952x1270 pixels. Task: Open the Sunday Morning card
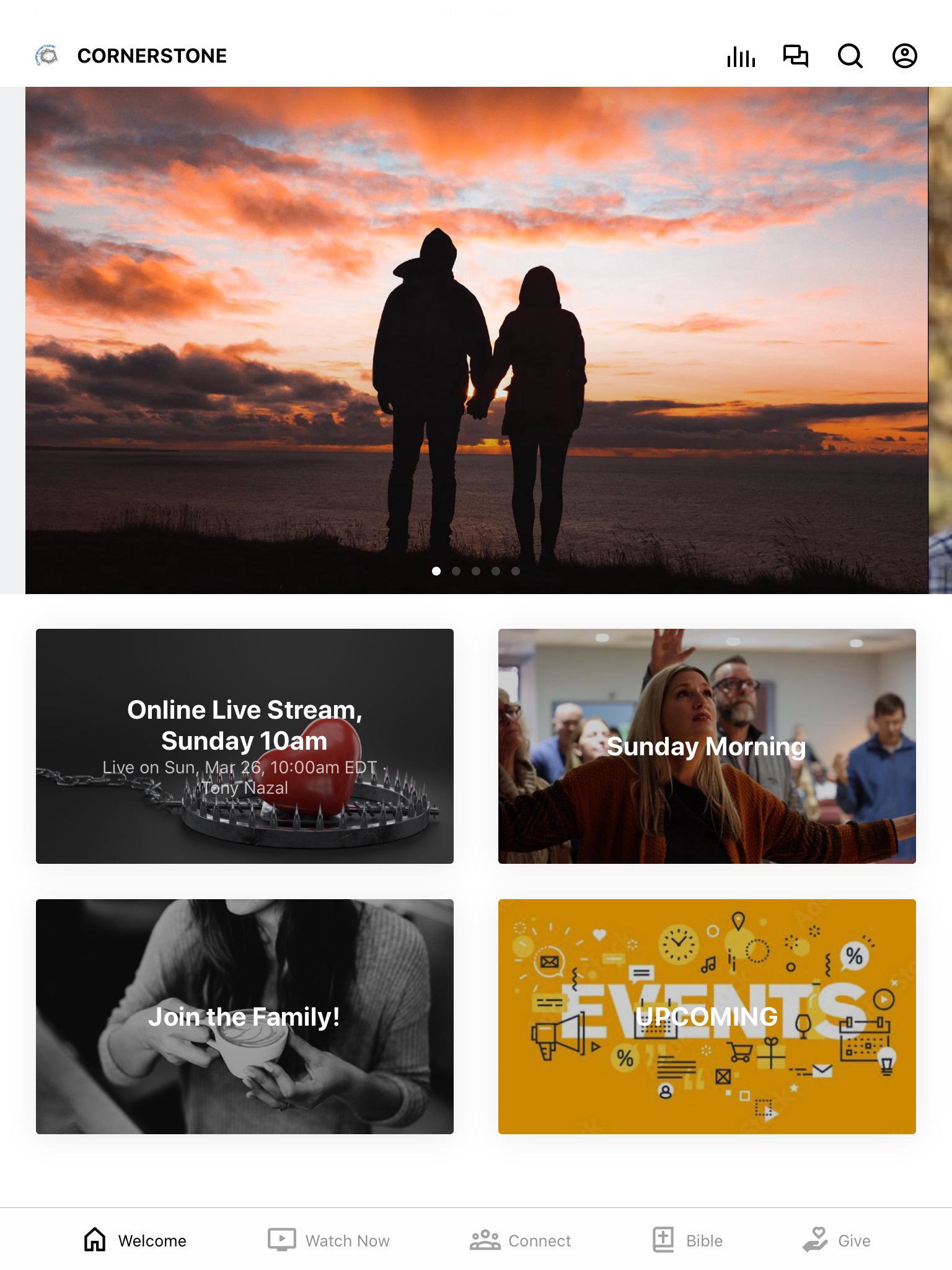[x=707, y=746]
